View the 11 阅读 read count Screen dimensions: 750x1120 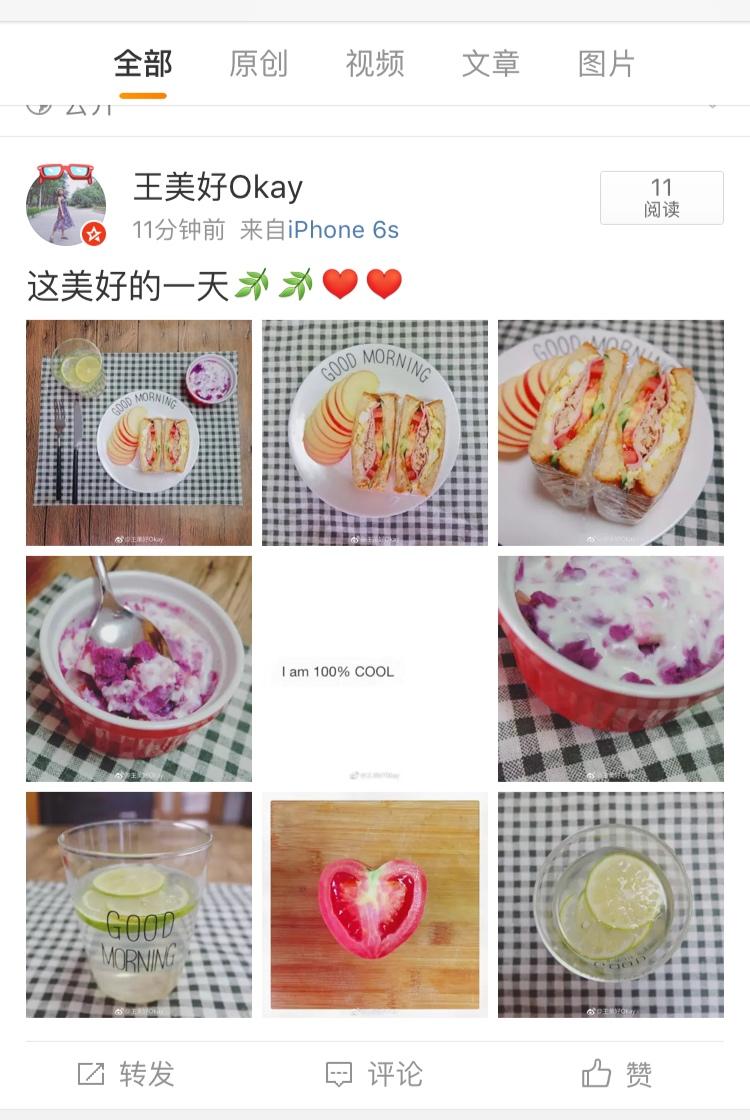(661, 197)
